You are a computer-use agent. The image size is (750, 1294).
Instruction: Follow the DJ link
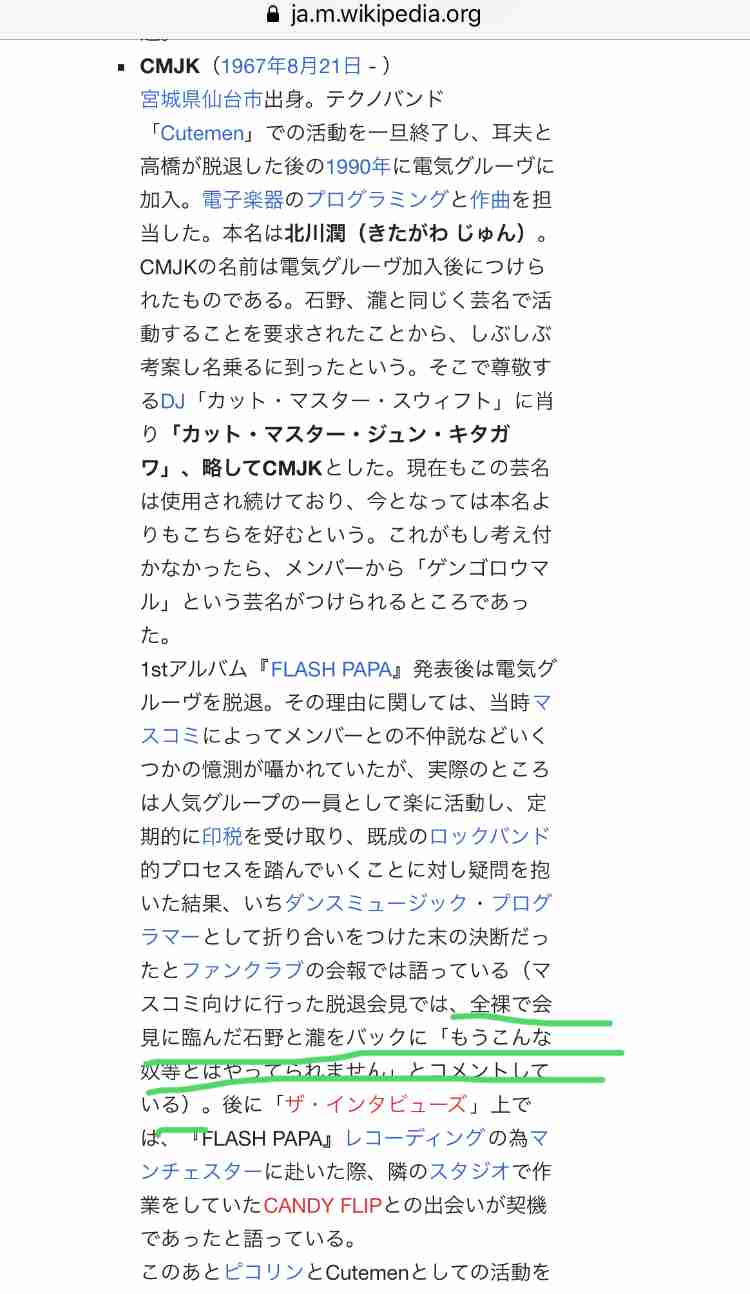tap(173, 401)
